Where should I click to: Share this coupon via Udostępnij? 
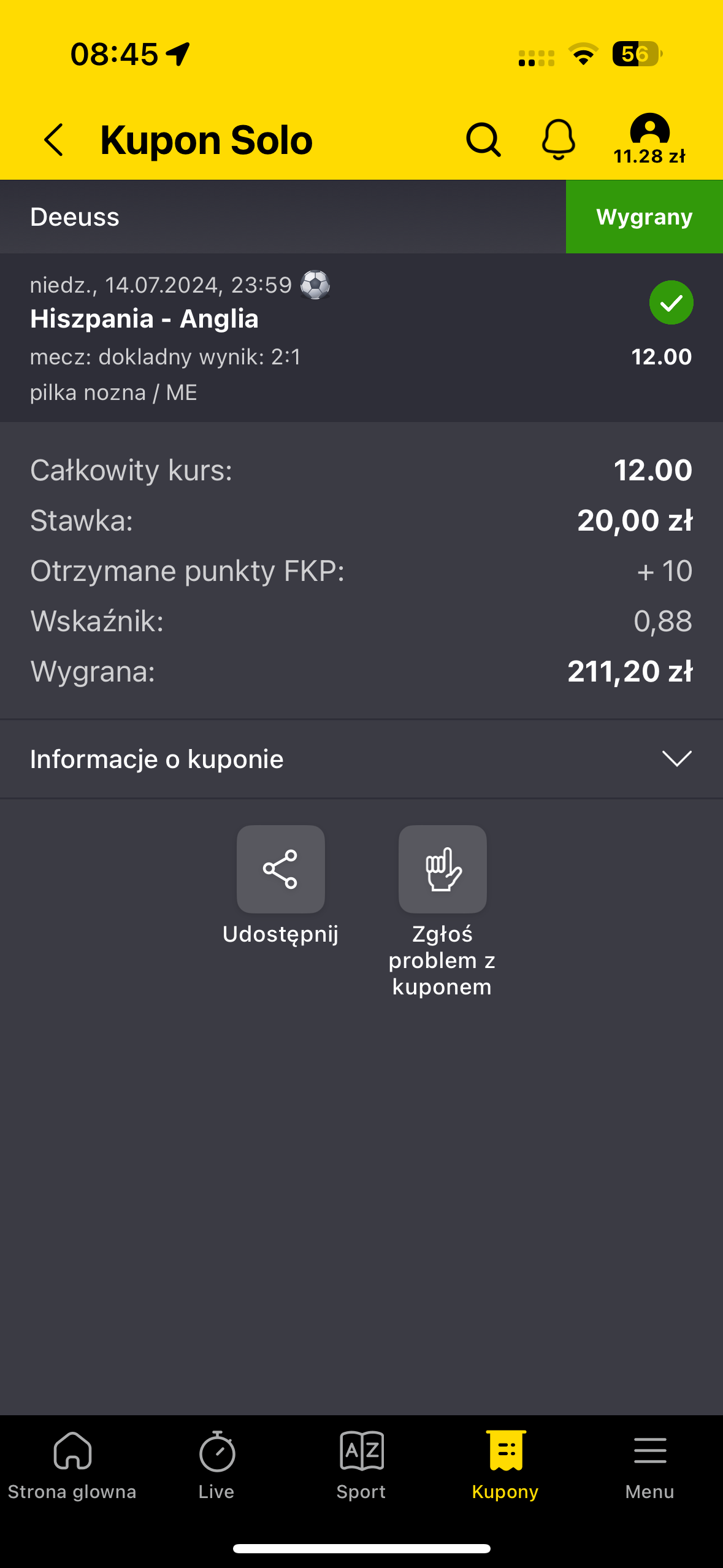pyautogui.click(x=281, y=869)
